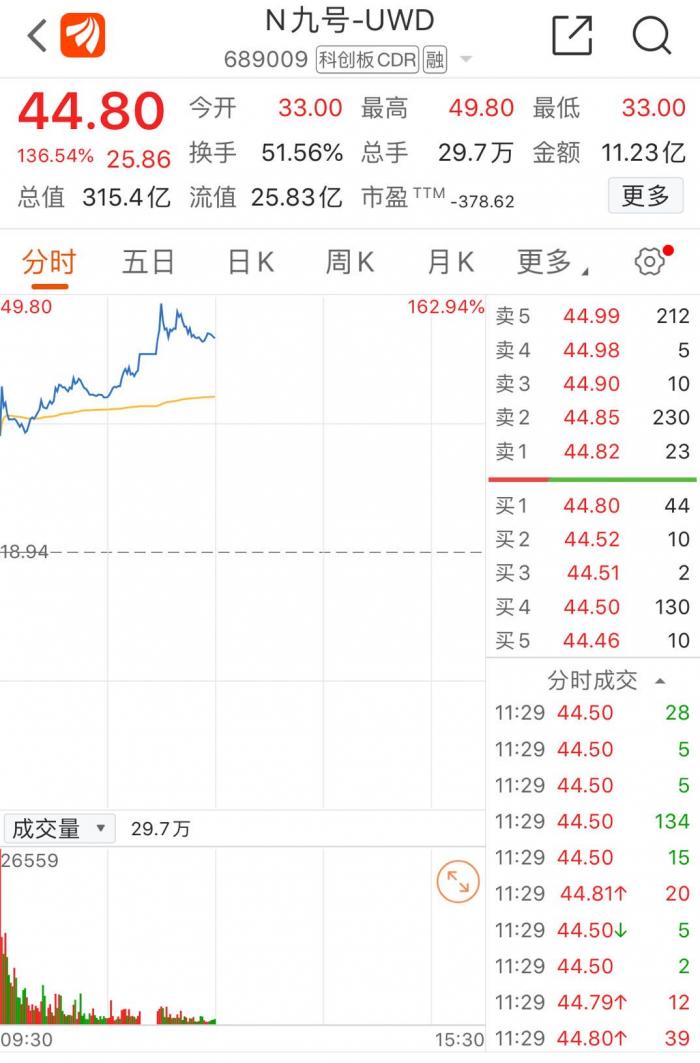This screenshot has height=1063, width=700.
Task: Collapse the 分时成交 list
Action: coord(660,681)
